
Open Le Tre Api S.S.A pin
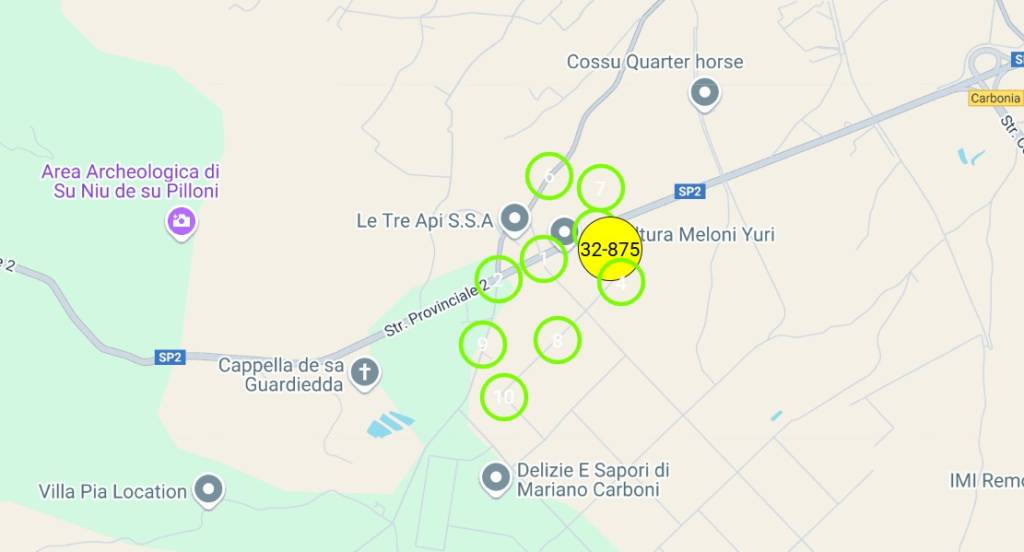[516, 218]
